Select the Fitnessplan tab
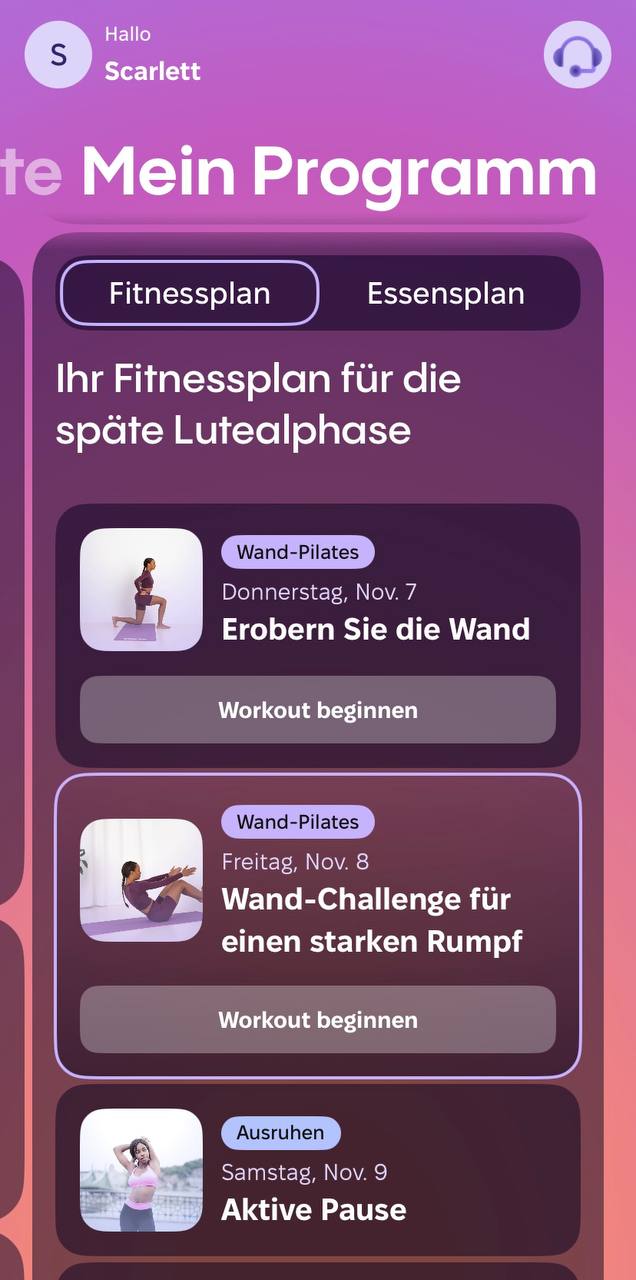 [x=190, y=294]
